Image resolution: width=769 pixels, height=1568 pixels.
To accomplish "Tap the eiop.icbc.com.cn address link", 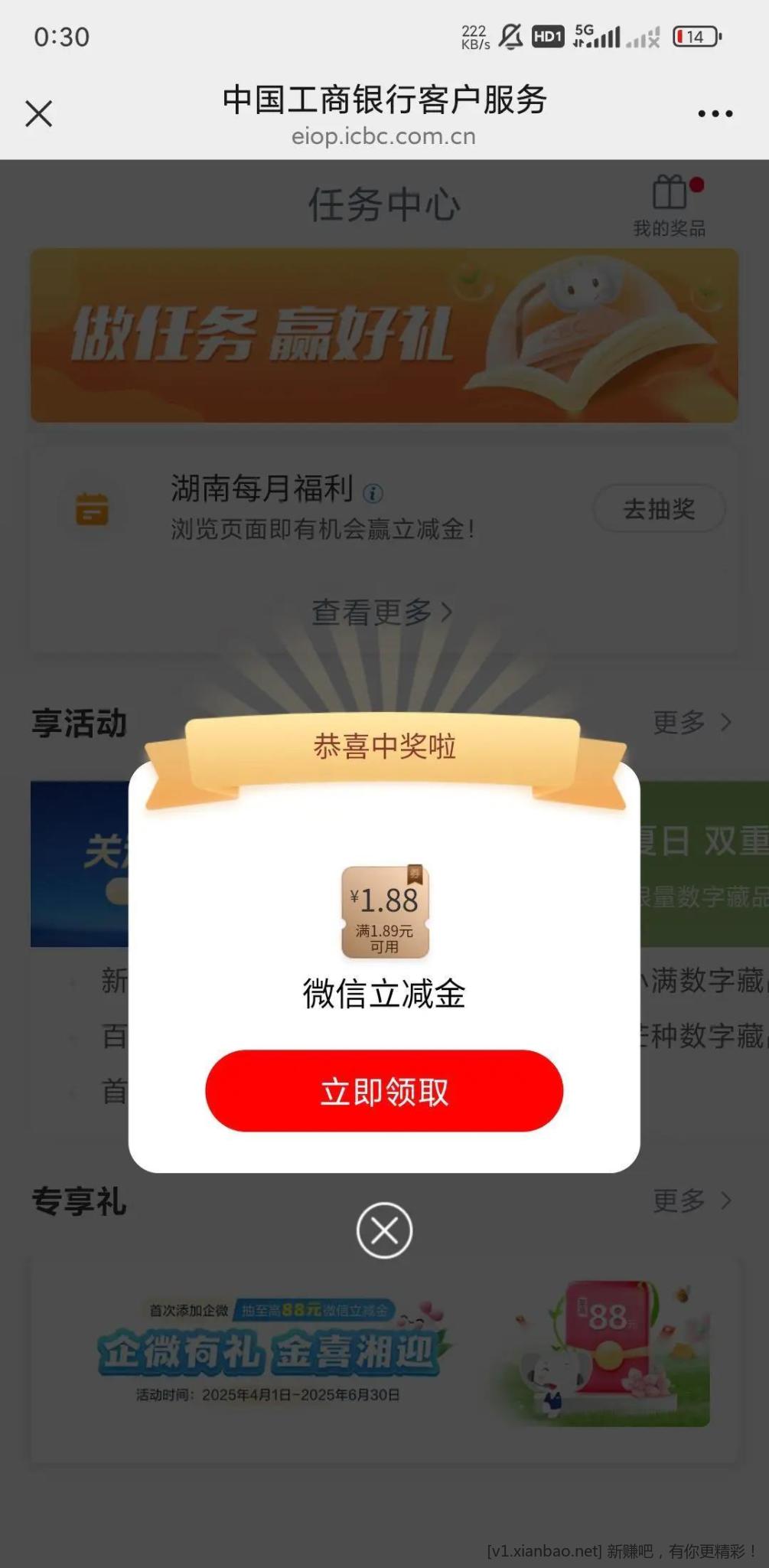I will point(384,136).
